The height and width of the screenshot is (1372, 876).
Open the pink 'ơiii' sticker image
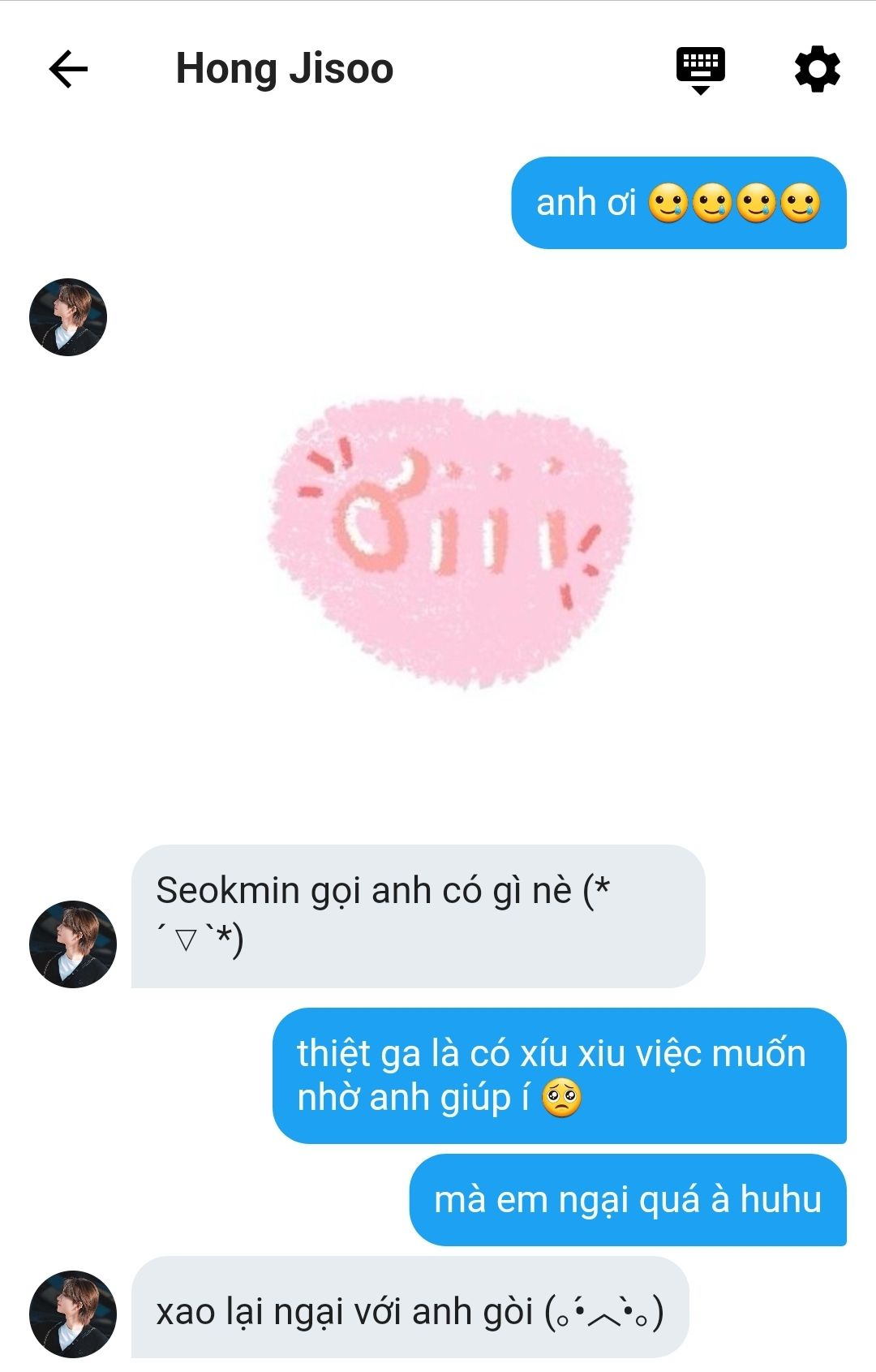pyautogui.click(x=450, y=542)
